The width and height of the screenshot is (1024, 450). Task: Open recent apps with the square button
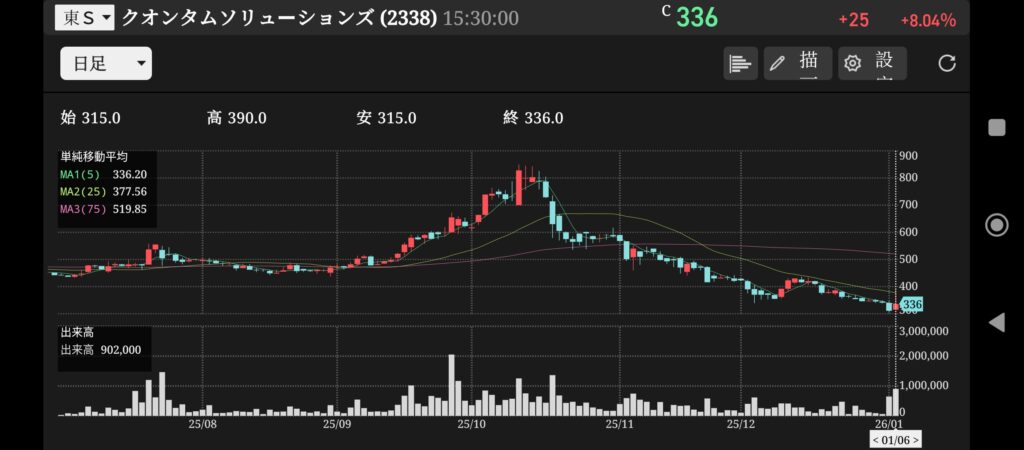tap(996, 127)
